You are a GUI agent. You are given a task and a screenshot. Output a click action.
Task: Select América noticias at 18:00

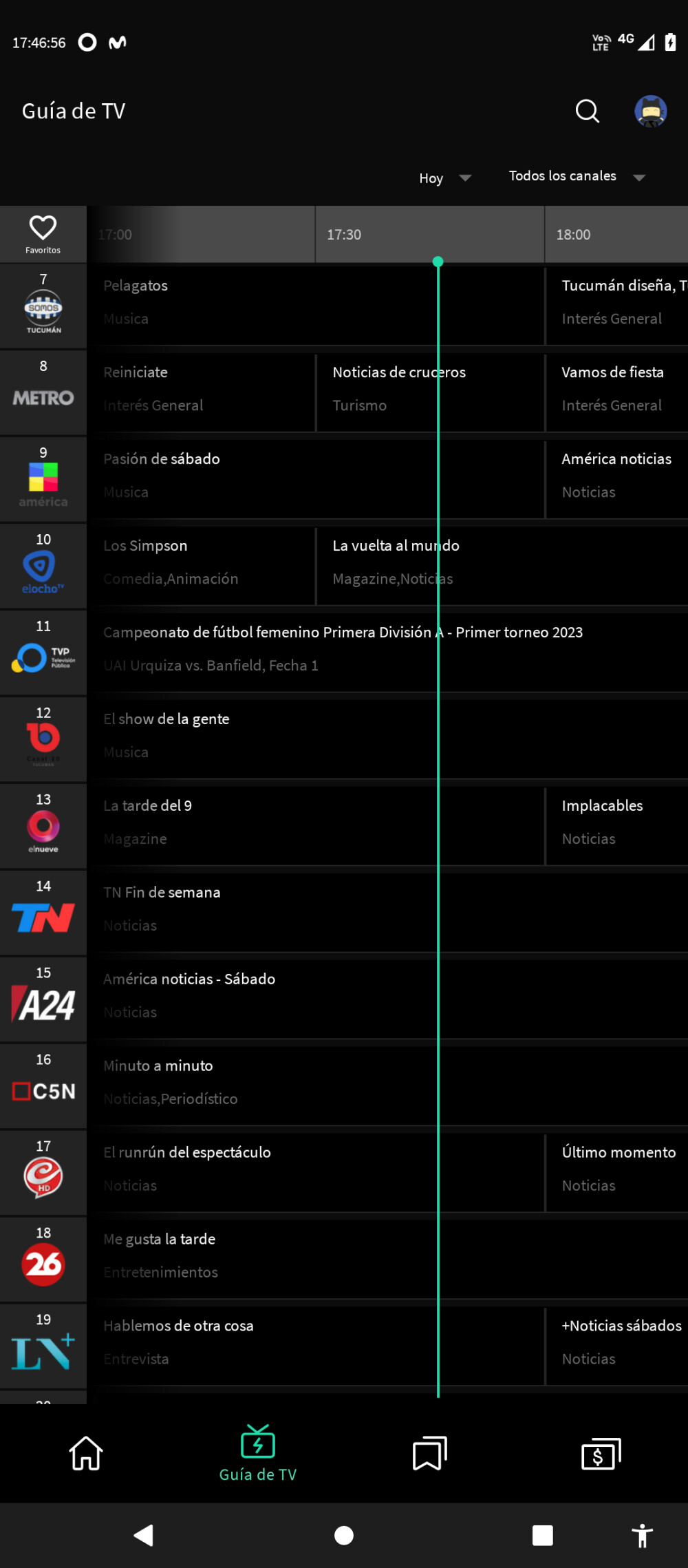click(x=616, y=476)
